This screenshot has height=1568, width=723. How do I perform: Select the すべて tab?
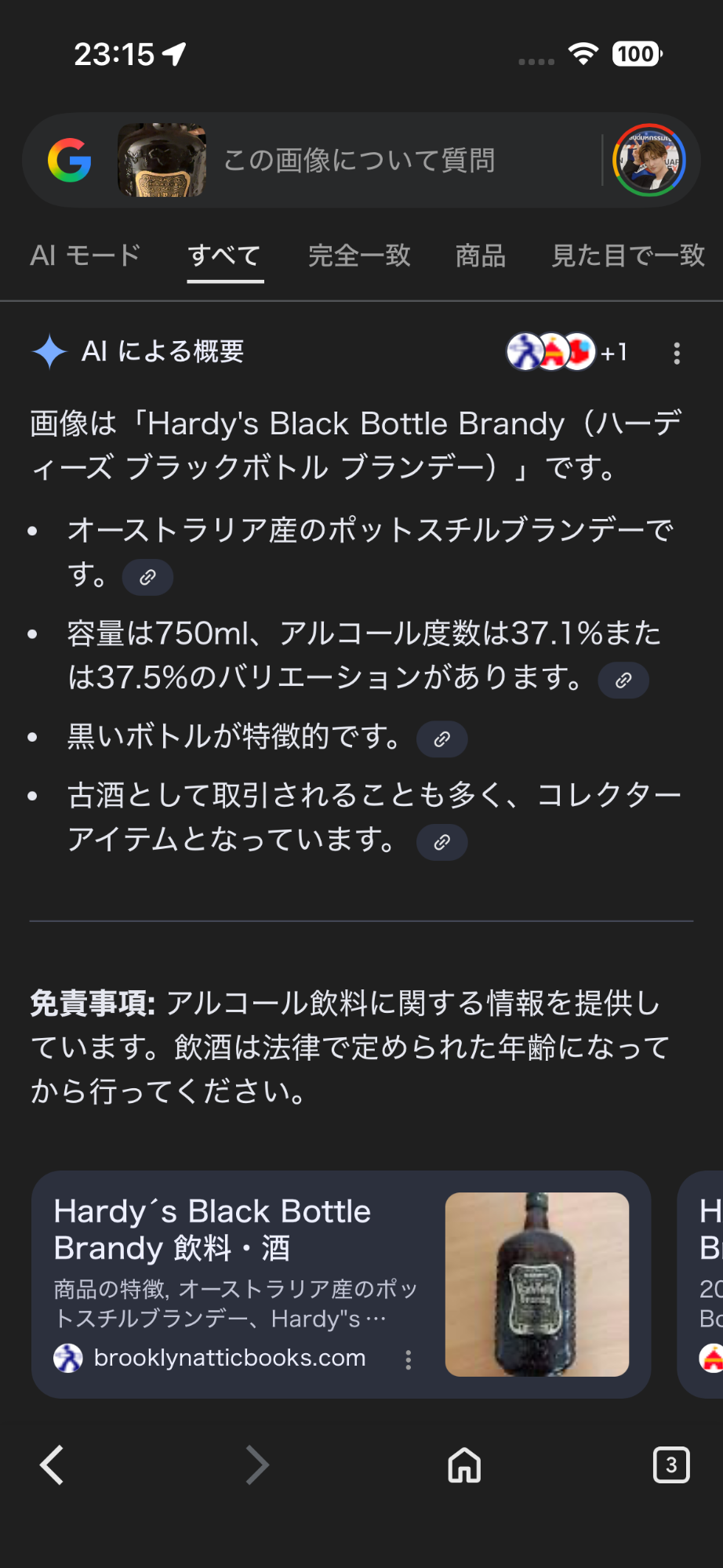point(224,256)
